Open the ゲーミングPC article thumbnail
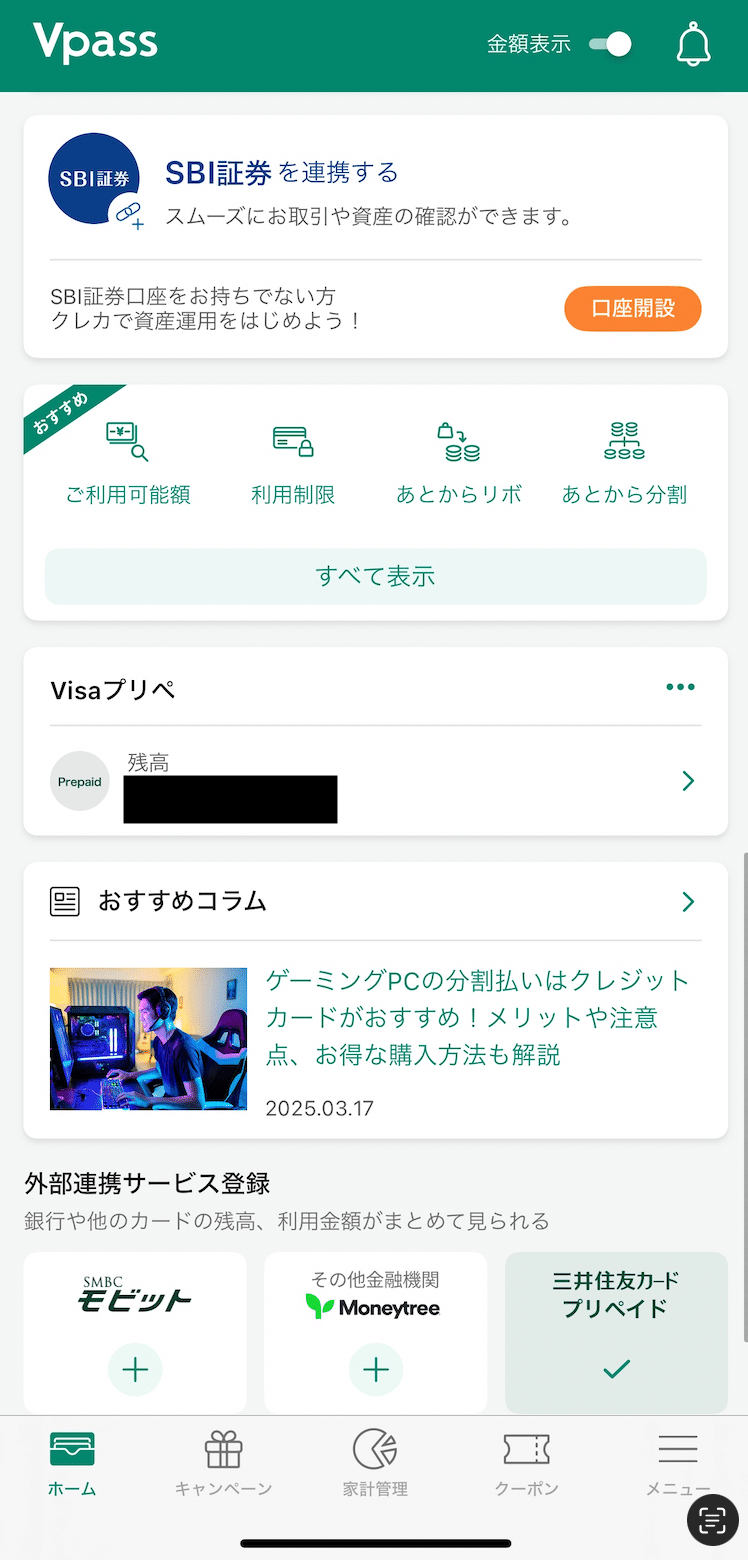Viewport: 748px width, 1560px height. point(148,1039)
